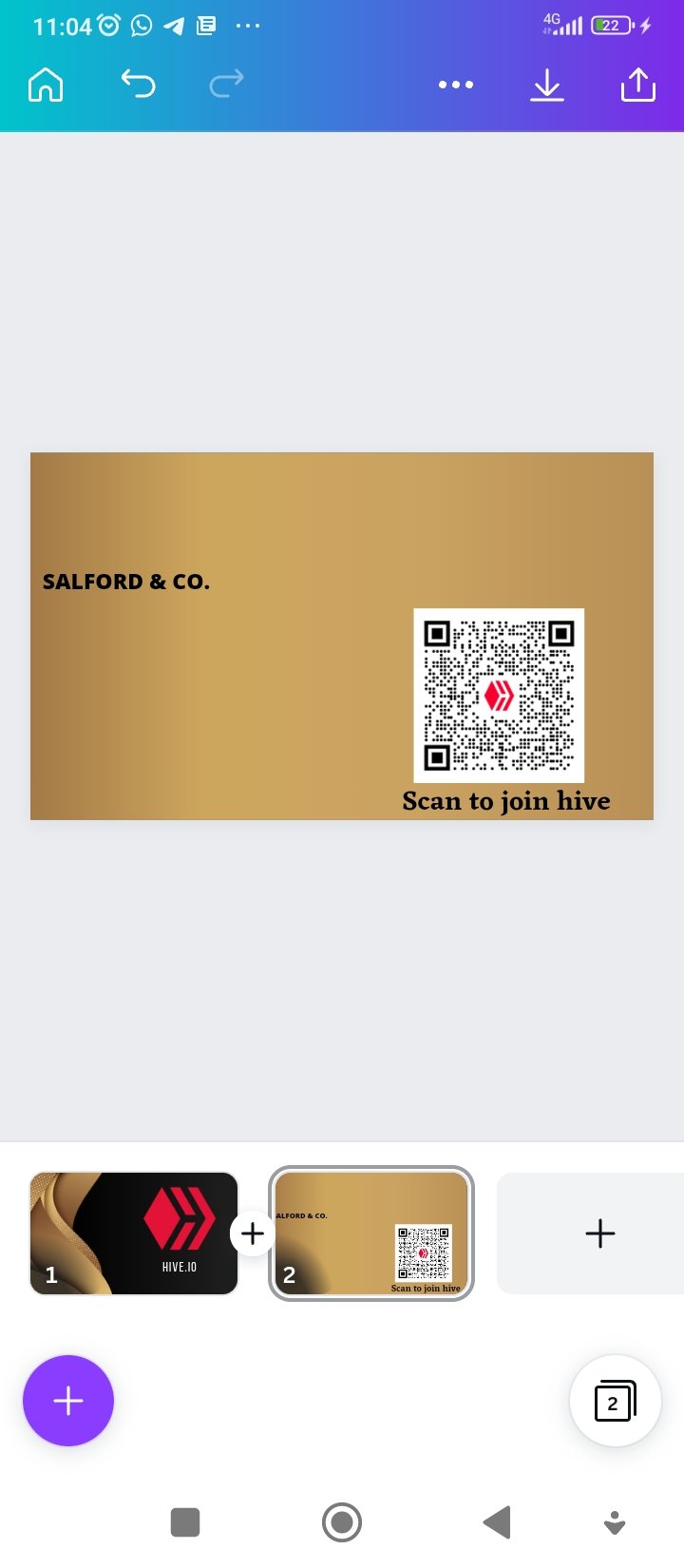Share the design via the upload icon
Viewport: 684px width, 1568px height.
point(638,85)
